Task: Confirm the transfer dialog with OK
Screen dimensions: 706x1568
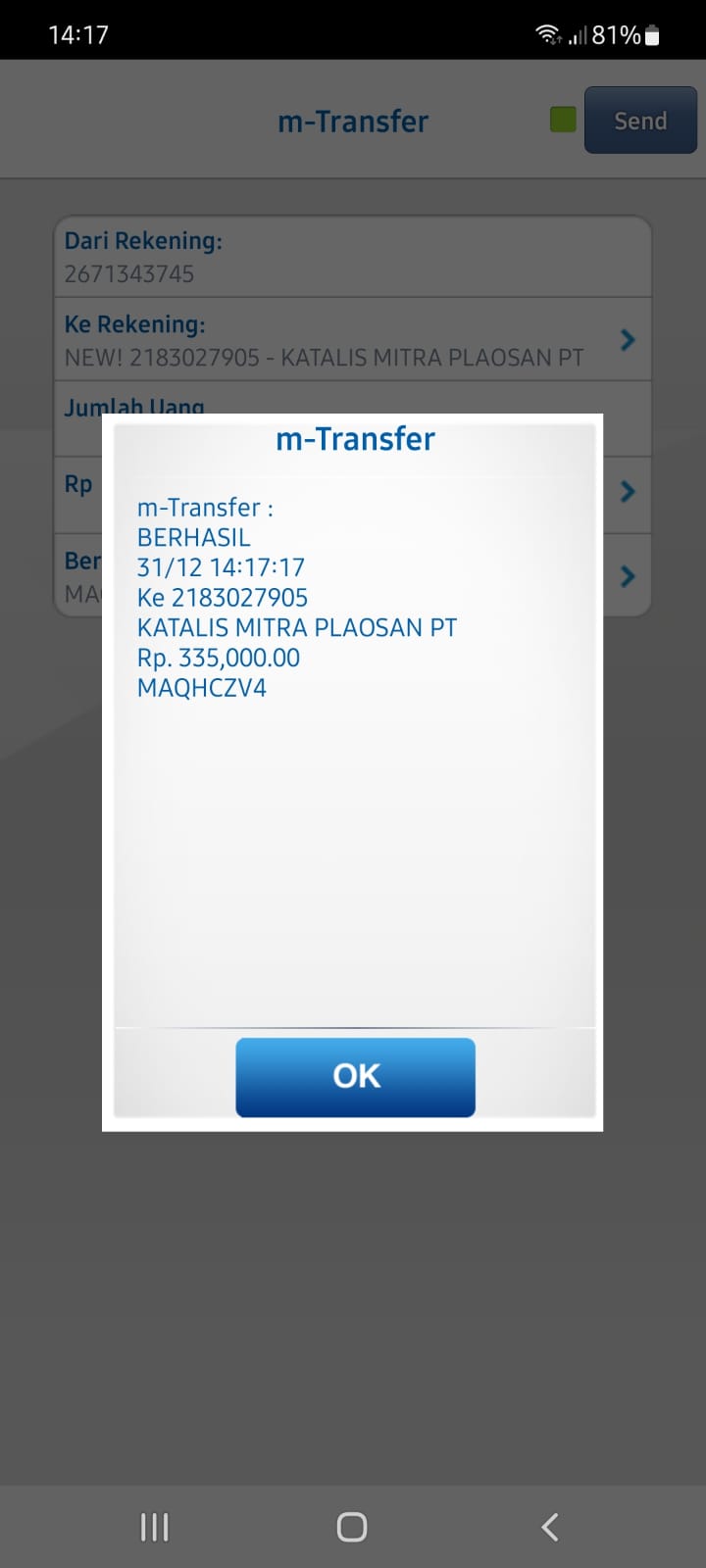Action: click(x=355, y=1076)
